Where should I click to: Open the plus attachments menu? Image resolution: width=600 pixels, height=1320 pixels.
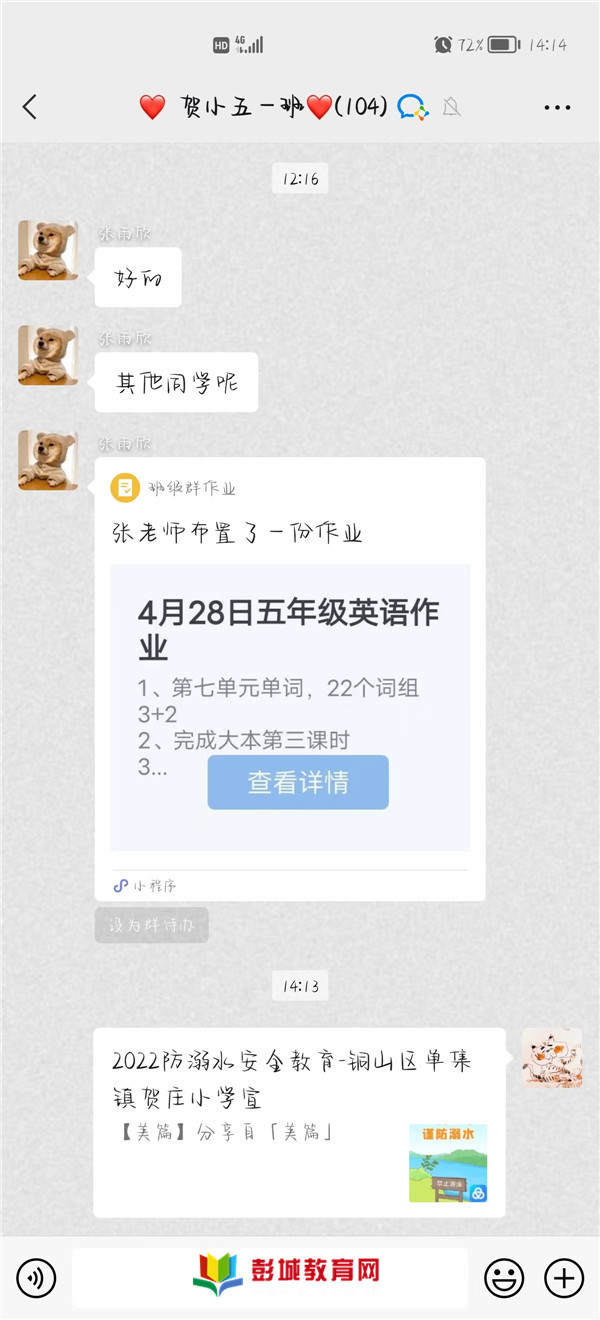tap(563, 1277)
